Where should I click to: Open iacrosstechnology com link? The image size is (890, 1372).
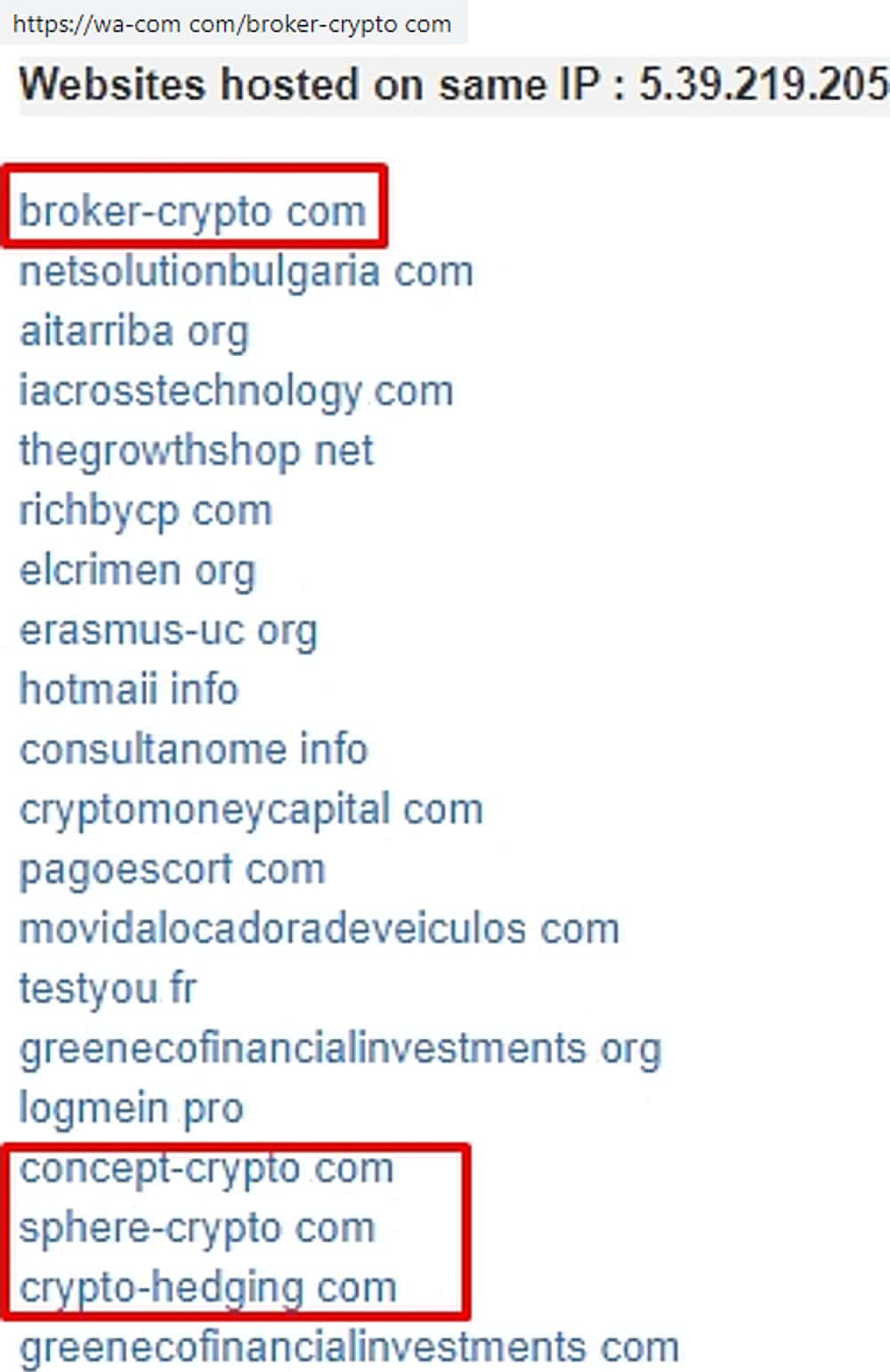[x=236, y=391]
